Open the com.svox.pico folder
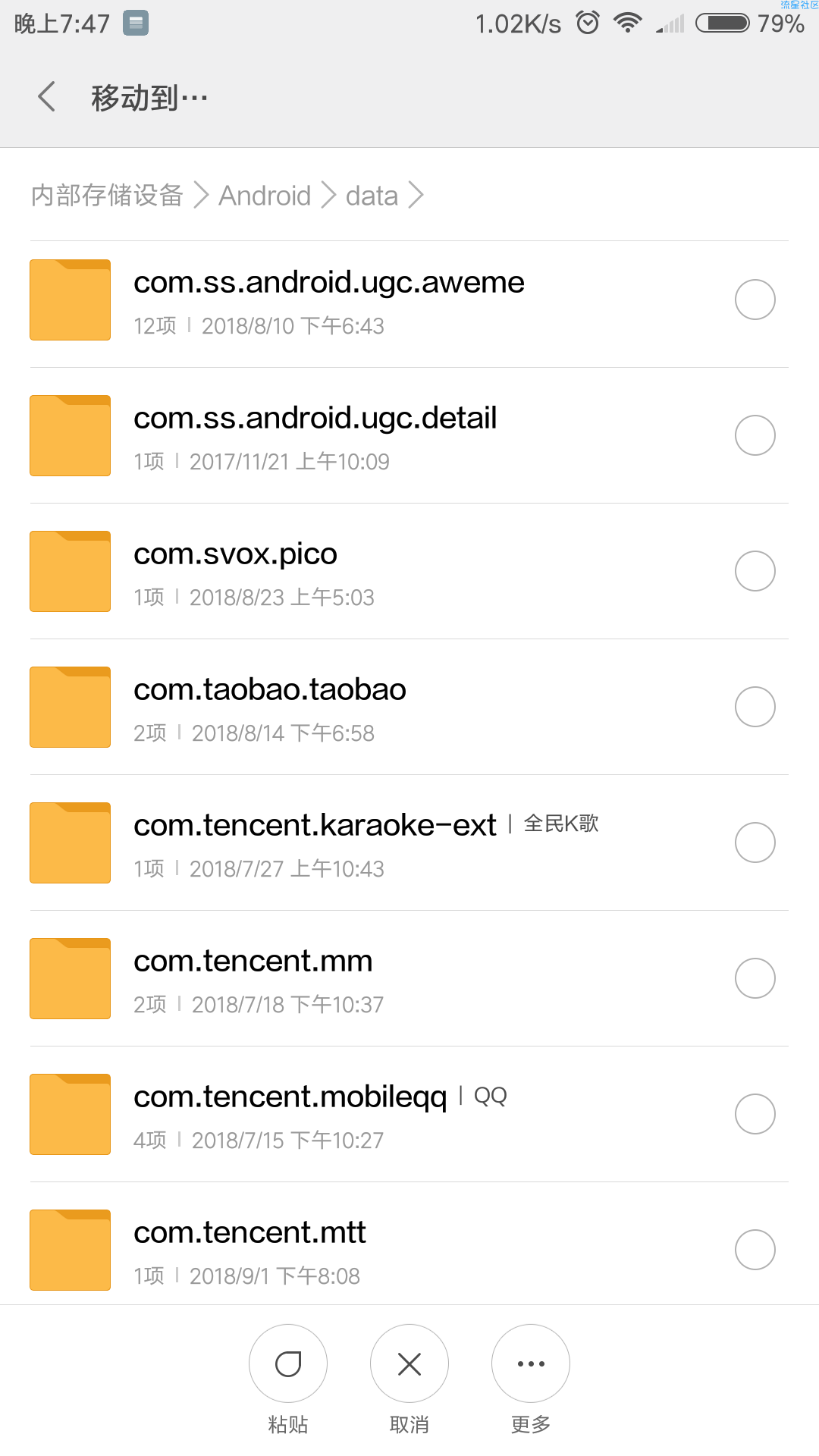The height and width of the screenshot is (1456, 819). (409, 572)
